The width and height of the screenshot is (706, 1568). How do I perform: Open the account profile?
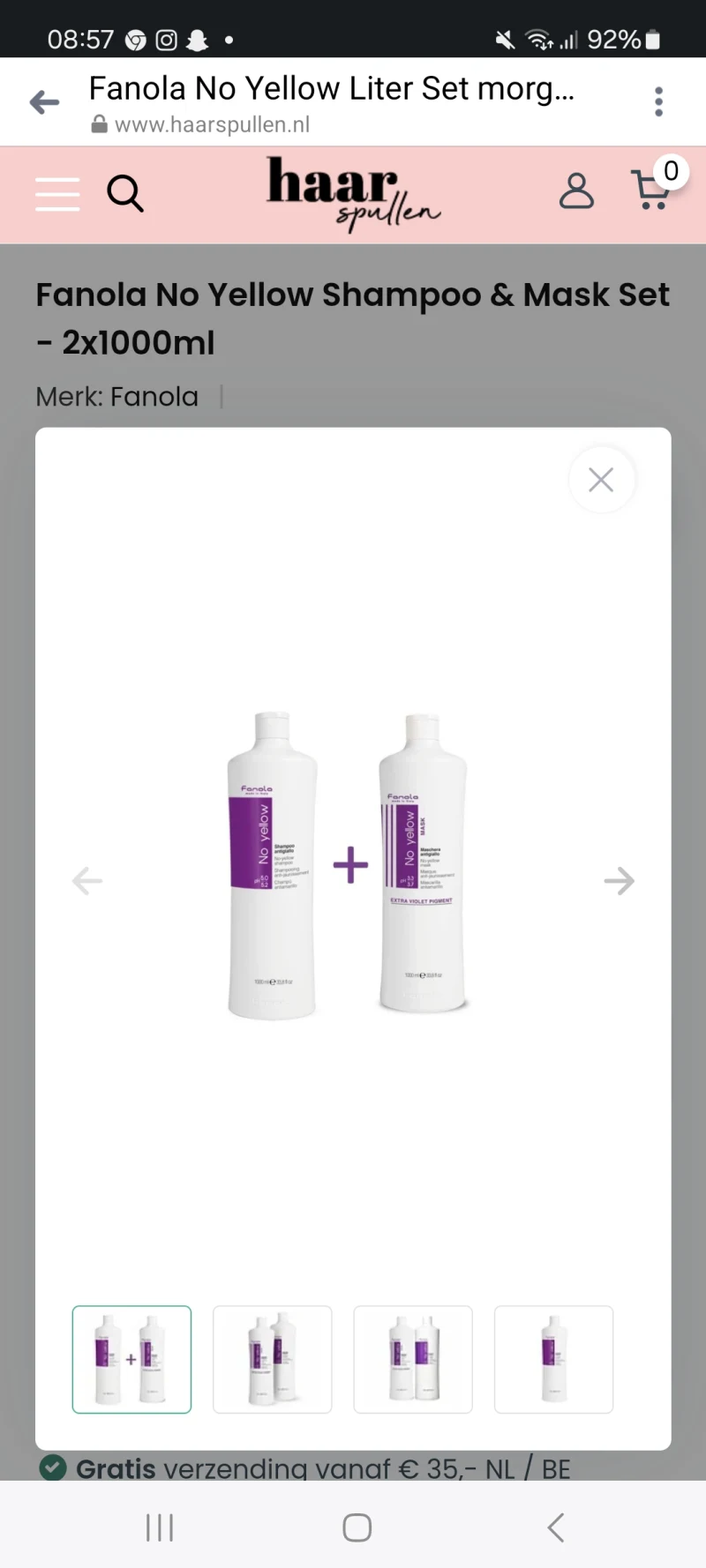coord(576,190)
